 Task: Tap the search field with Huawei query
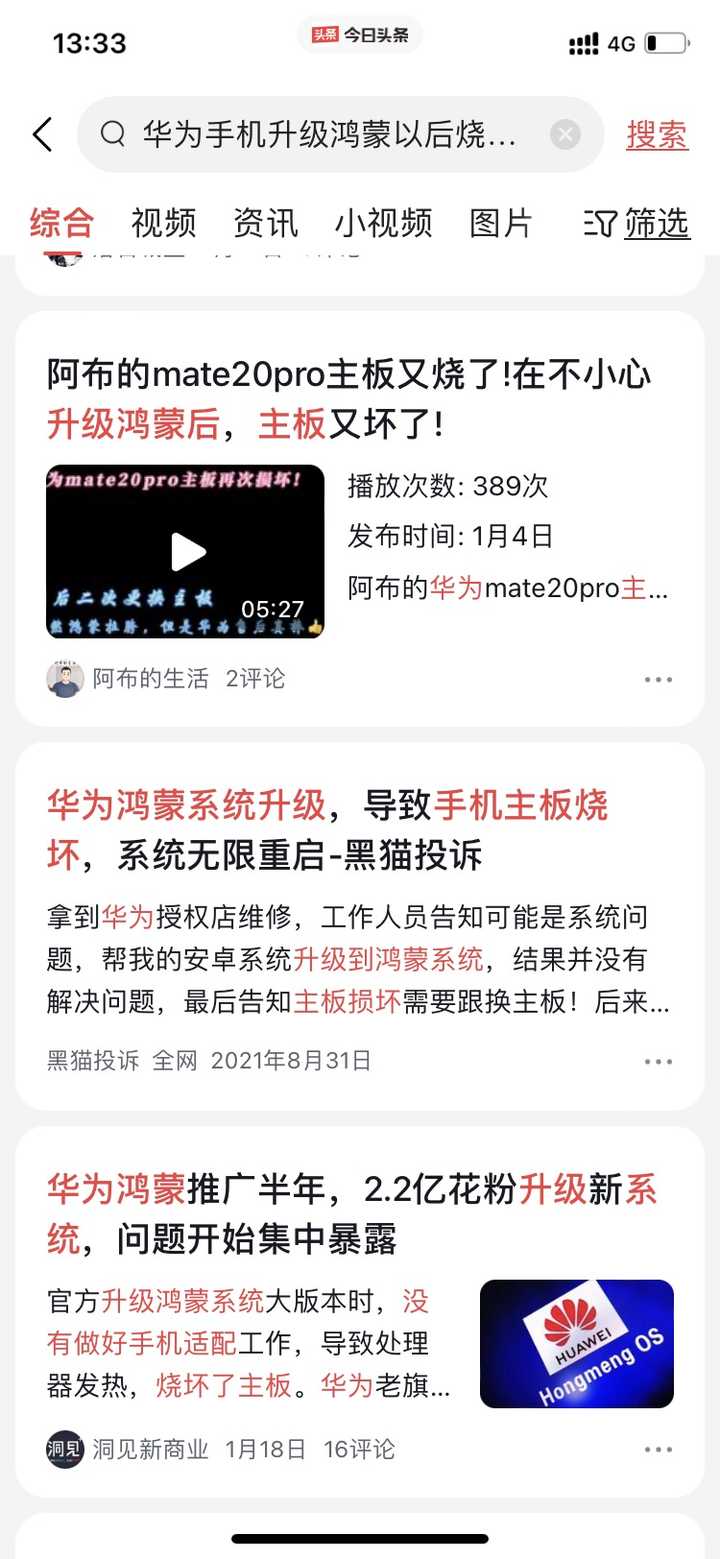click(340, 134)
